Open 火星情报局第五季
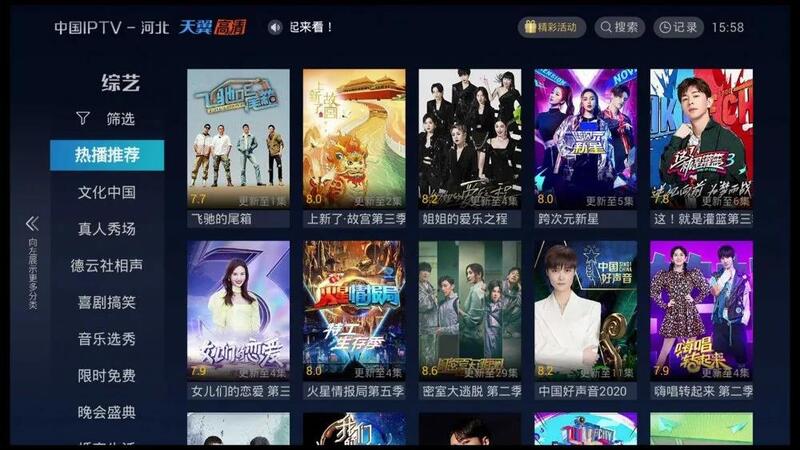Viewport: 800px width, 450px height. point(354,310)
